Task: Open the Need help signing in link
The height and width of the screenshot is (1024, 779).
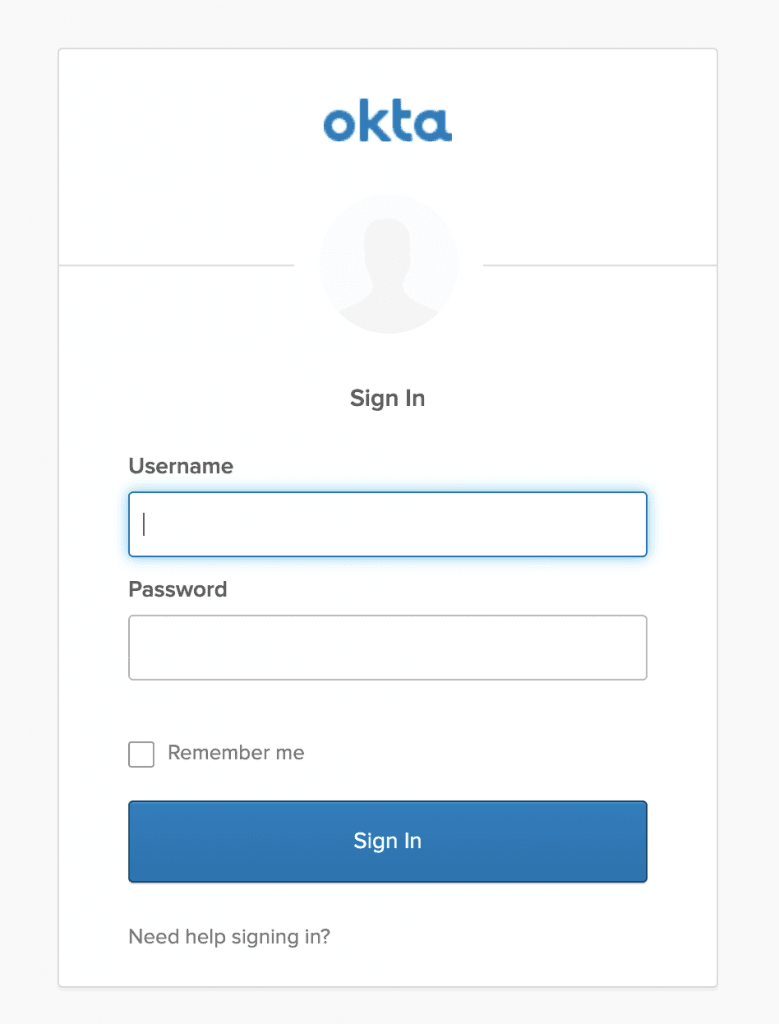Action: (x=229, y=937)
